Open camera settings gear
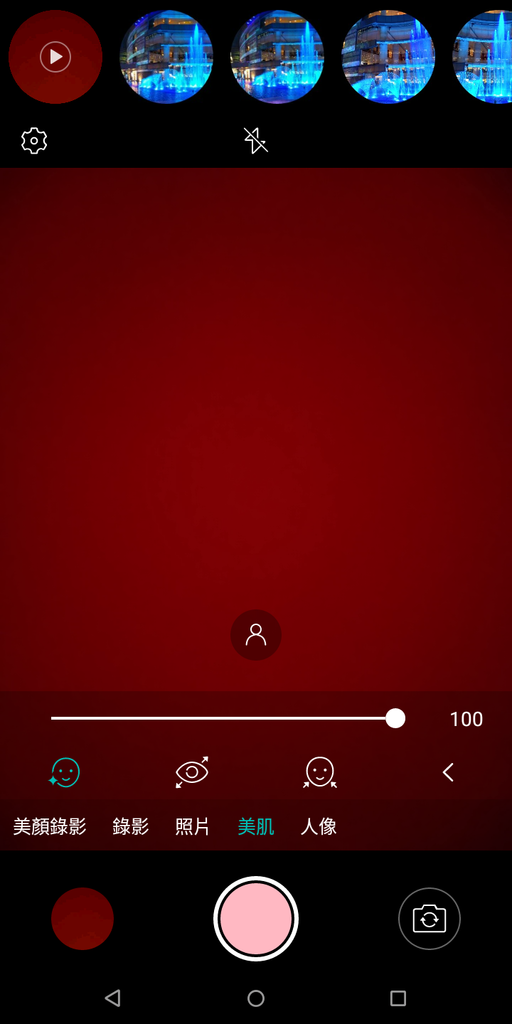This screenshot has height=1024, width=512. pos(34,141)
